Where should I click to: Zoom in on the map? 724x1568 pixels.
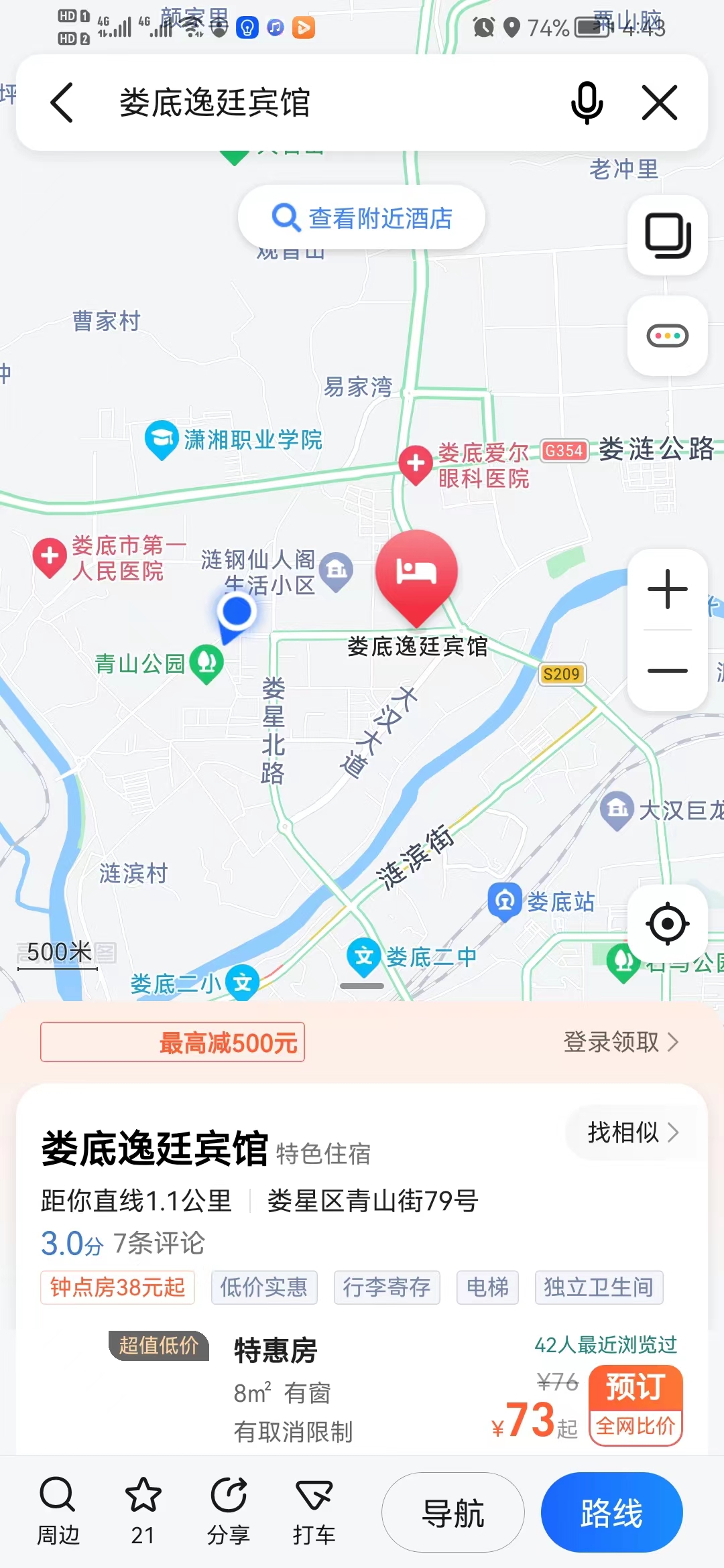(667, 590)
